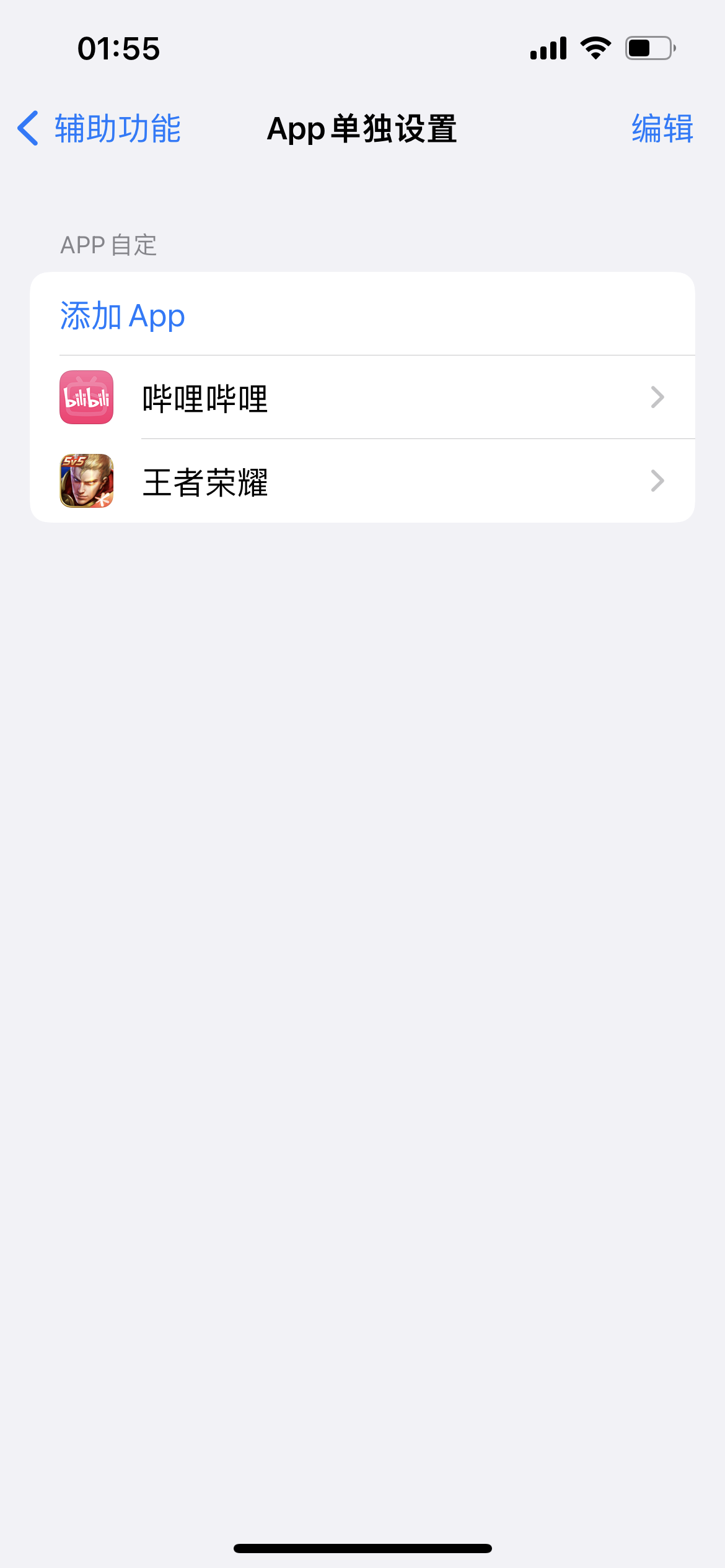The image size is (725, 1568).
Task: Tap 编辑 to edit the app list
Action: (662, 129)
